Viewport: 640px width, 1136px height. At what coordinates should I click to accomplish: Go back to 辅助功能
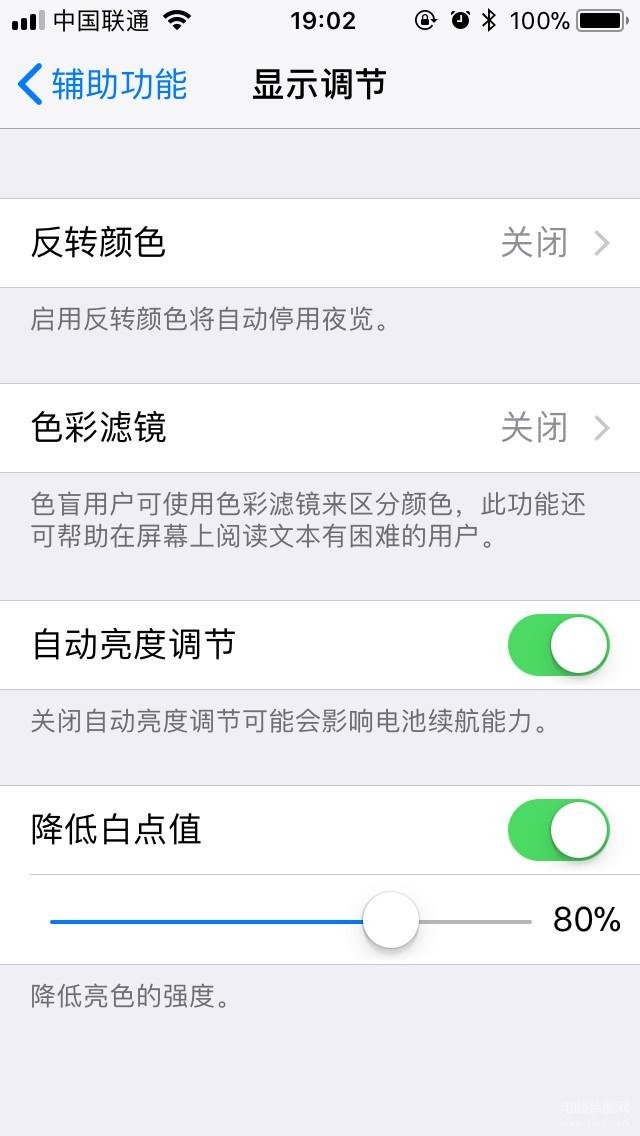(102, 84)
